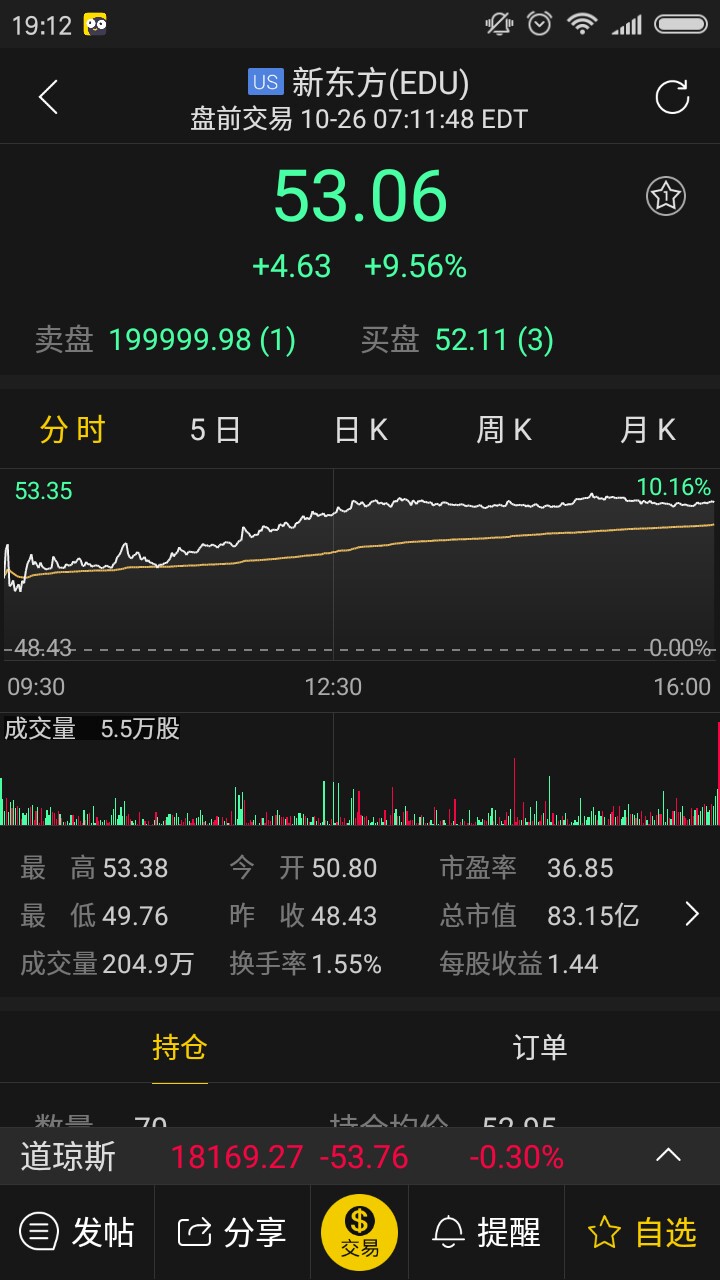Switch to the 分时 chart tab

click(x=72, y=430)
